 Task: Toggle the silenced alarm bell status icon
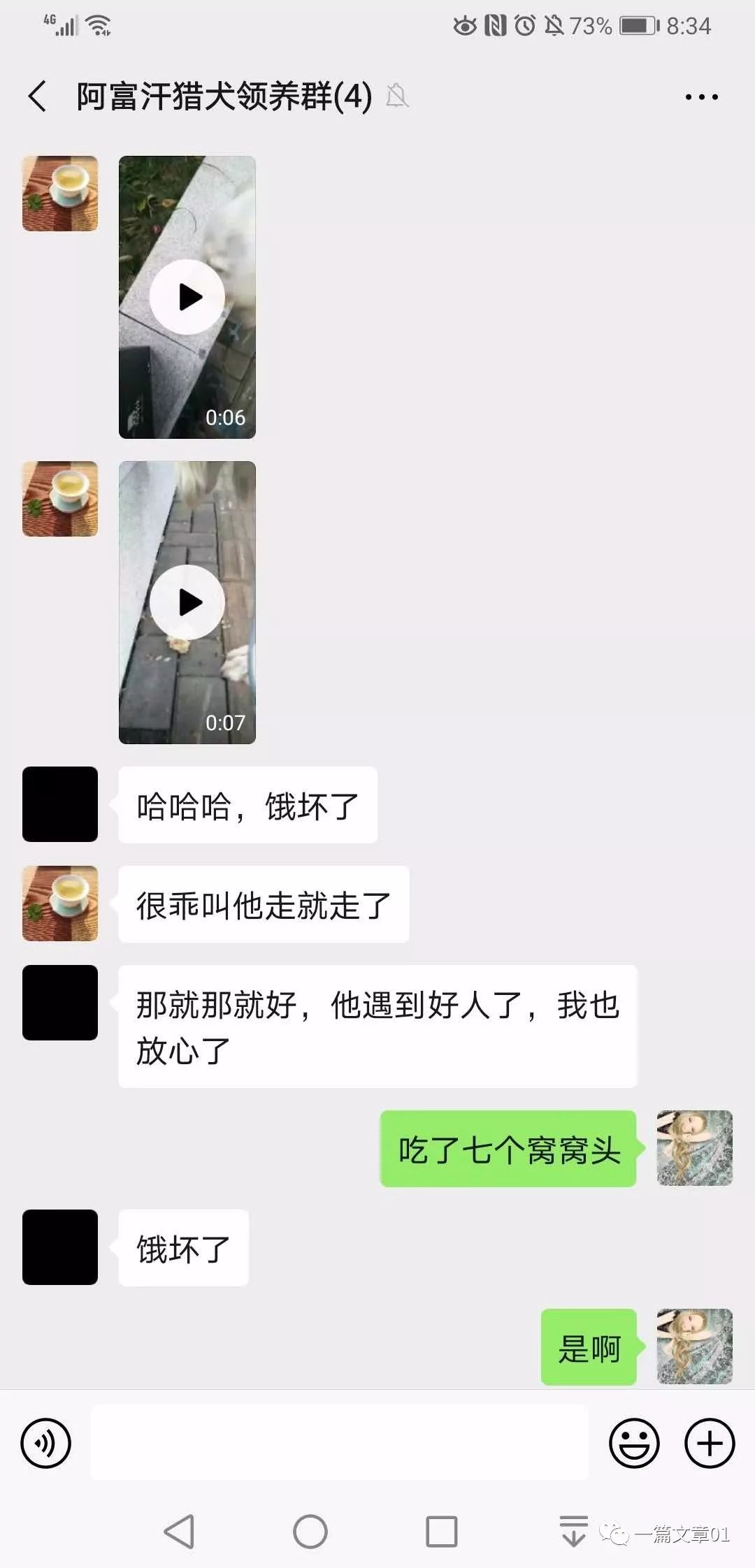click(x=554, y=25)
